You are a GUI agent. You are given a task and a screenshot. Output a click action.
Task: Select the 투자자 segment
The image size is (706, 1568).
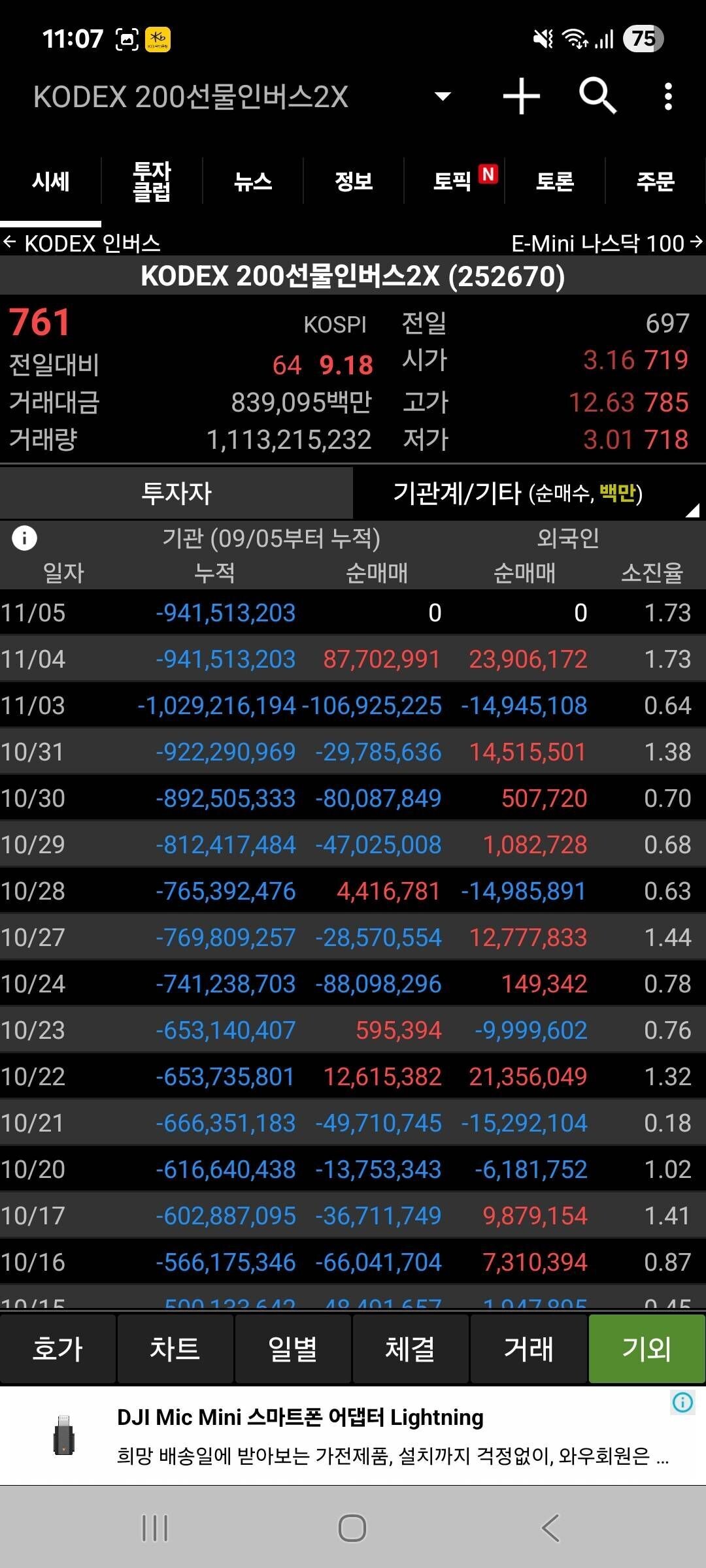click(176, 493)
